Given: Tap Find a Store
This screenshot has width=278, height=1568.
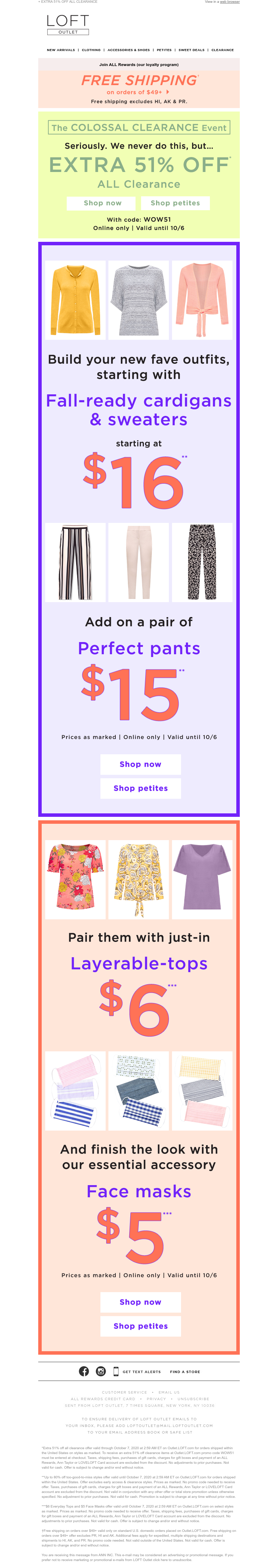Looking at the screenshot, I should click(185, 1372).
